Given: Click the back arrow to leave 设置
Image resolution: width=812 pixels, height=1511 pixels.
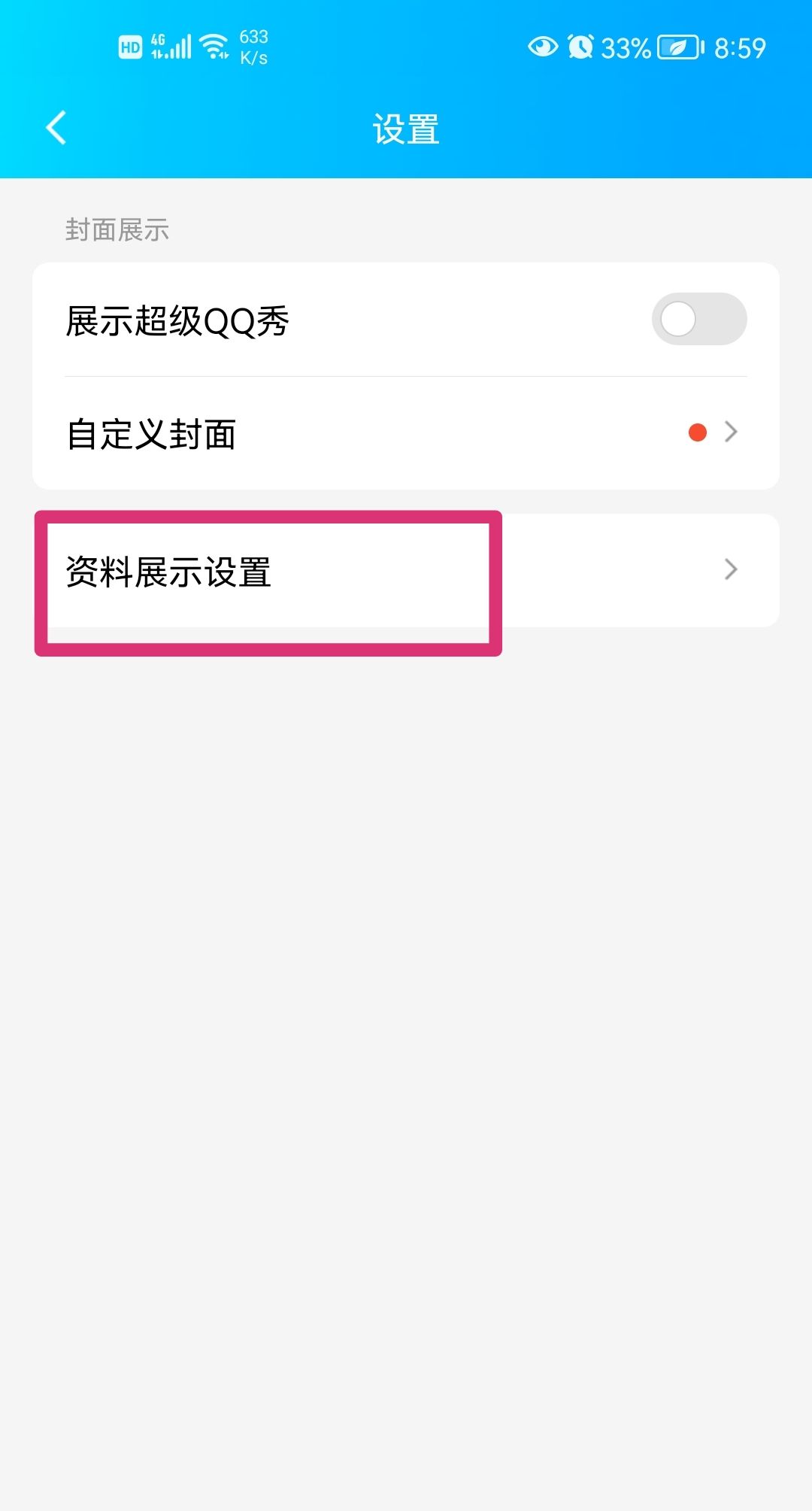Looking at the screenshot, I should pos(55,128).
